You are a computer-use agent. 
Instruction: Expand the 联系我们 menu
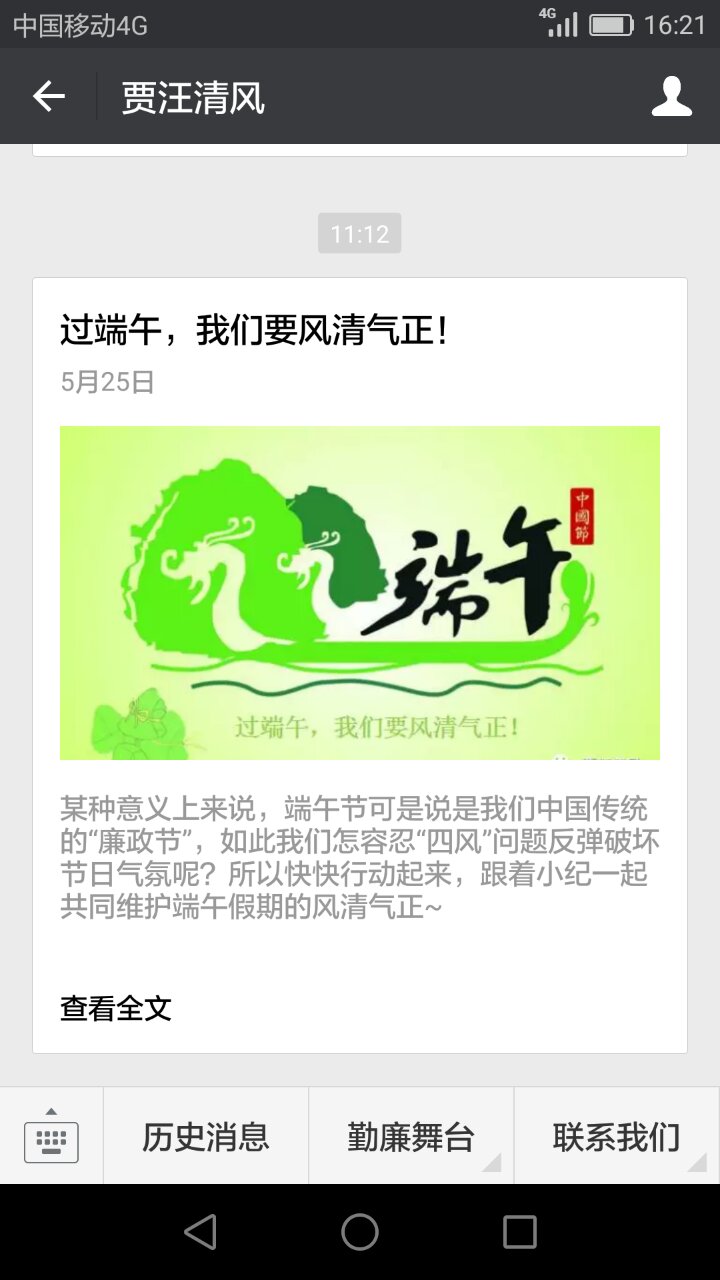point(617,1136)
